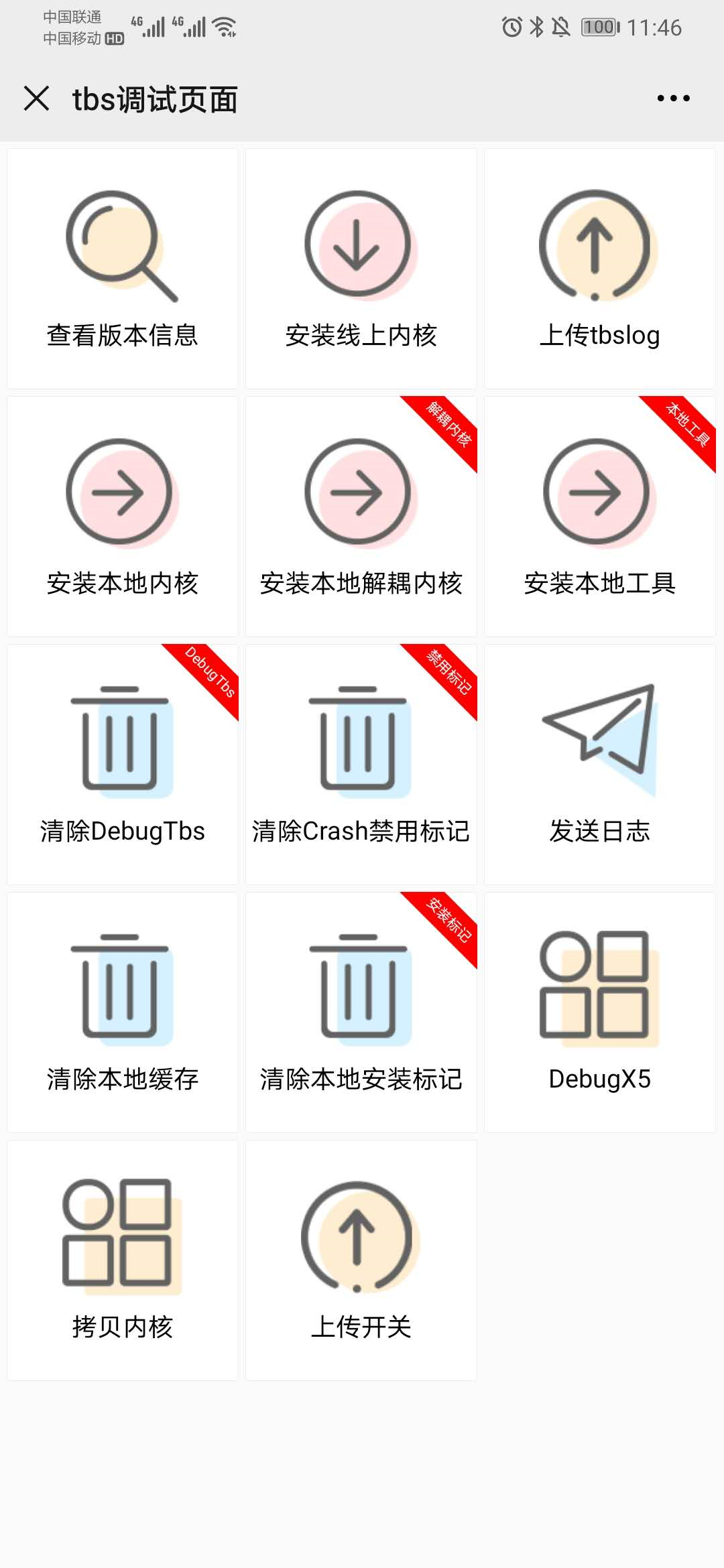This screenshot has width=724, height=1568.
Task: Choose 安装本地内核
Action: [123, 517]
